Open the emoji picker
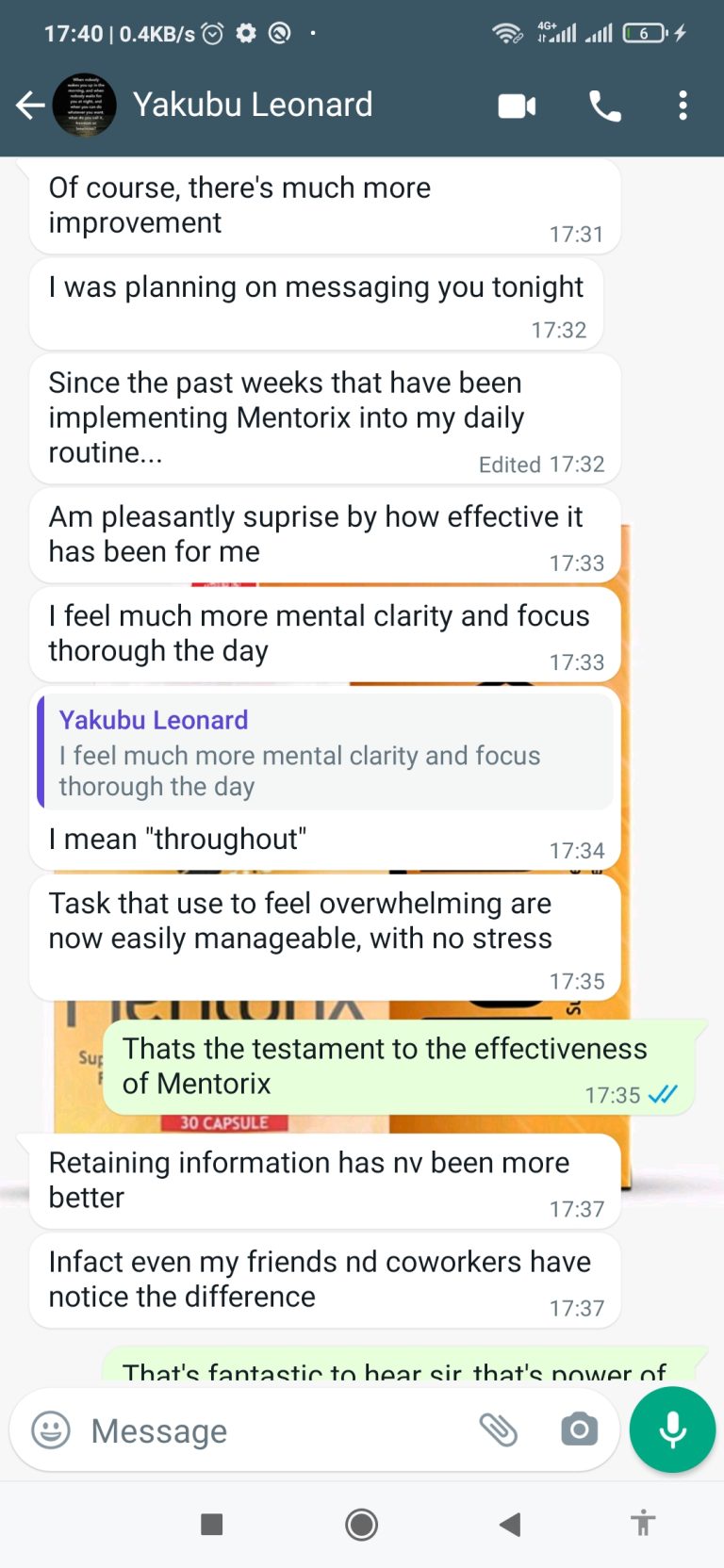 coord(51,1430)
